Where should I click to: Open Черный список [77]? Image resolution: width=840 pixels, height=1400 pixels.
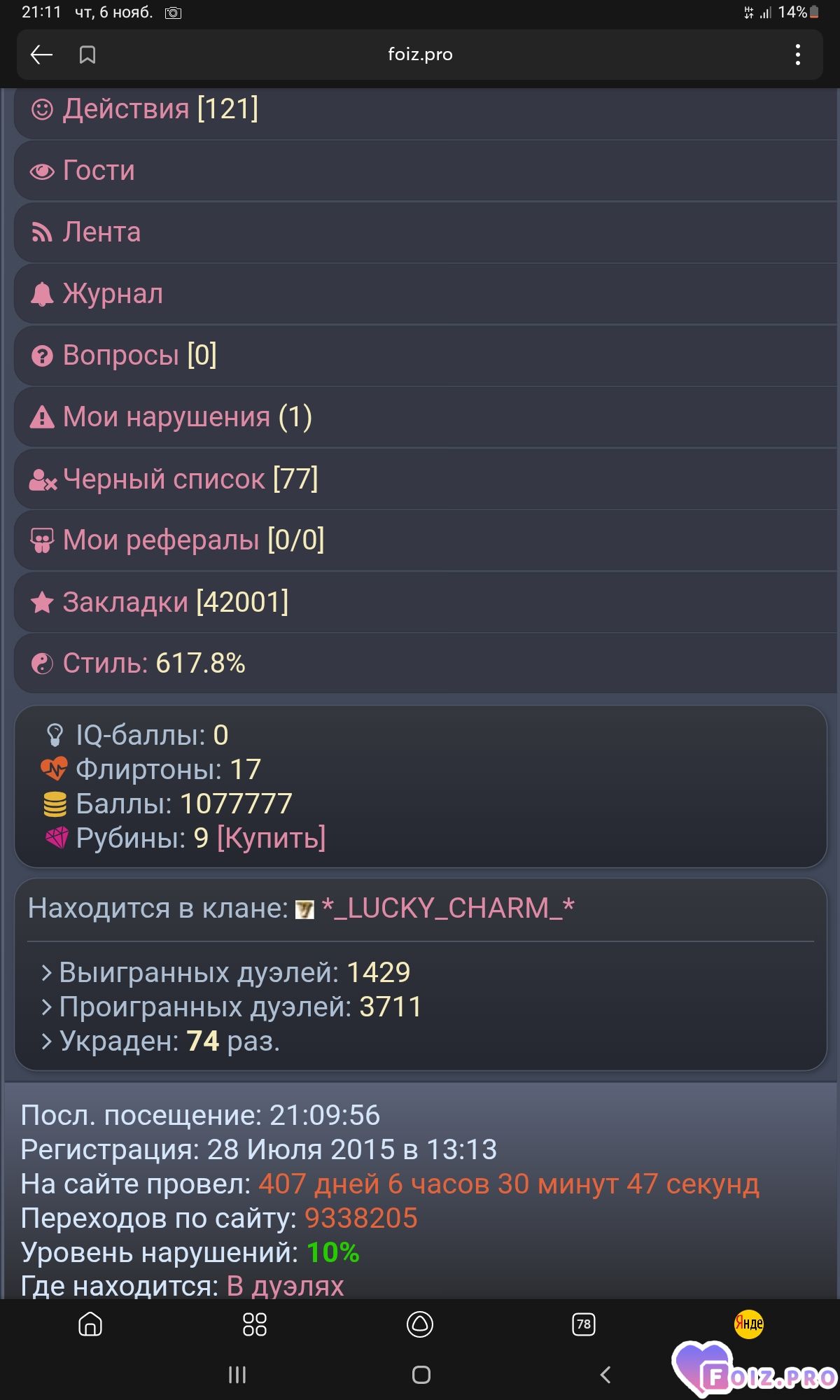tap(190, 479)
